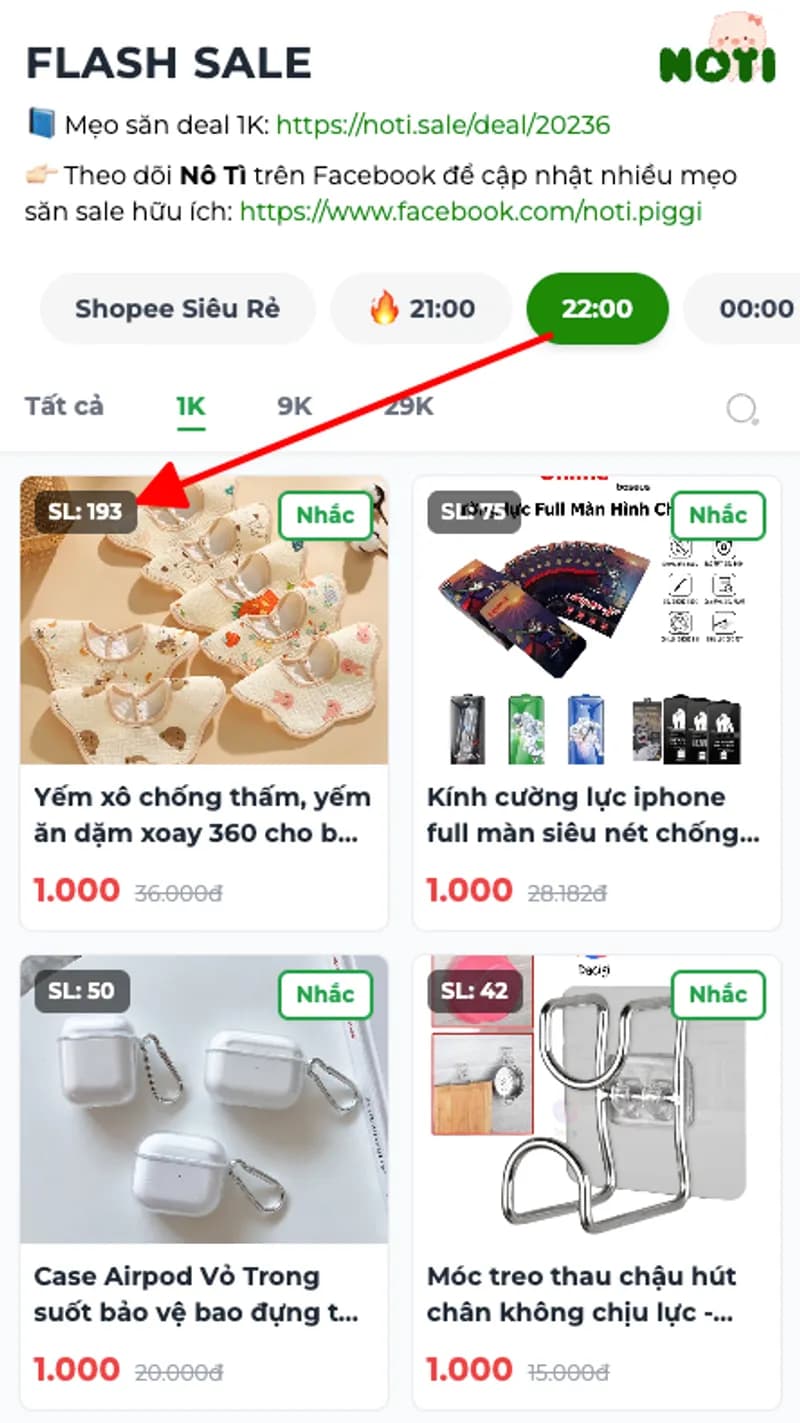Screen dimensions: 800x1423
Task: Select the 22:00 time slot
Action: coord(597,308)
